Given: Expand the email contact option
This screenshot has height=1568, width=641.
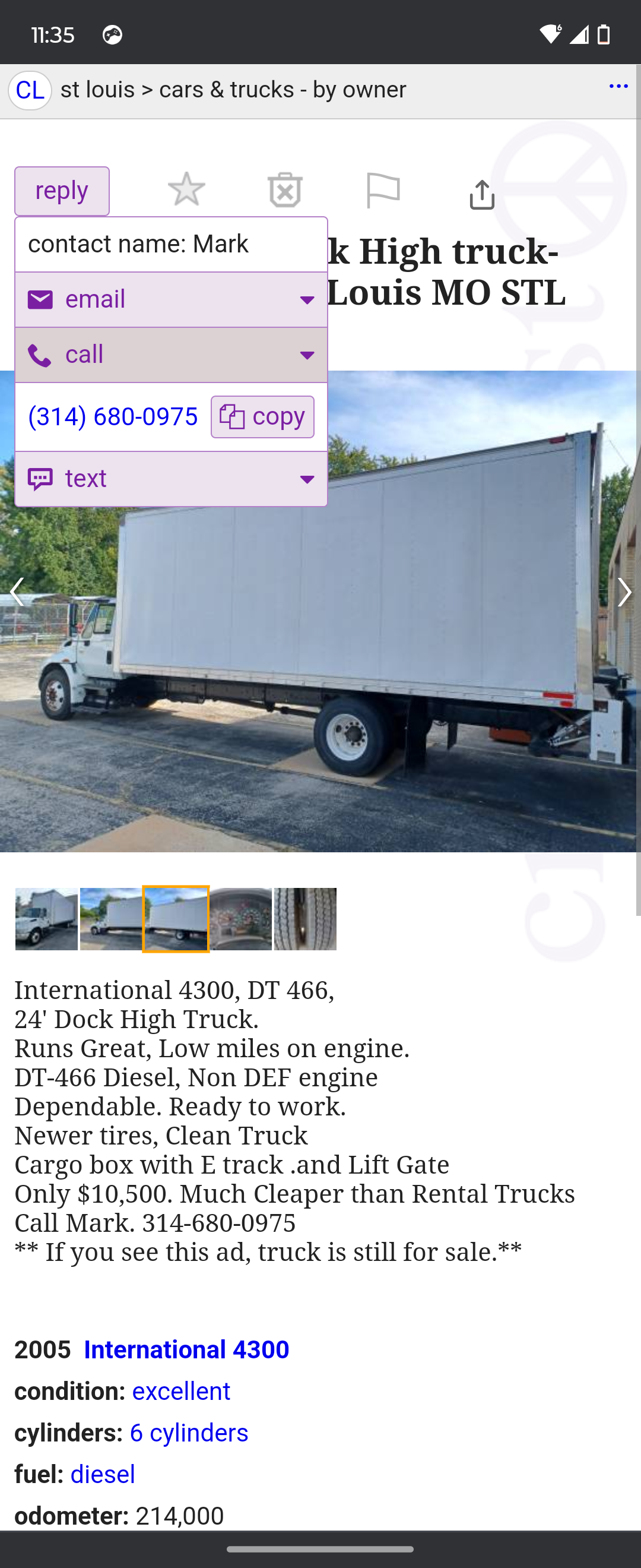Looking at the screenshot, I should [x=171, y=299].
